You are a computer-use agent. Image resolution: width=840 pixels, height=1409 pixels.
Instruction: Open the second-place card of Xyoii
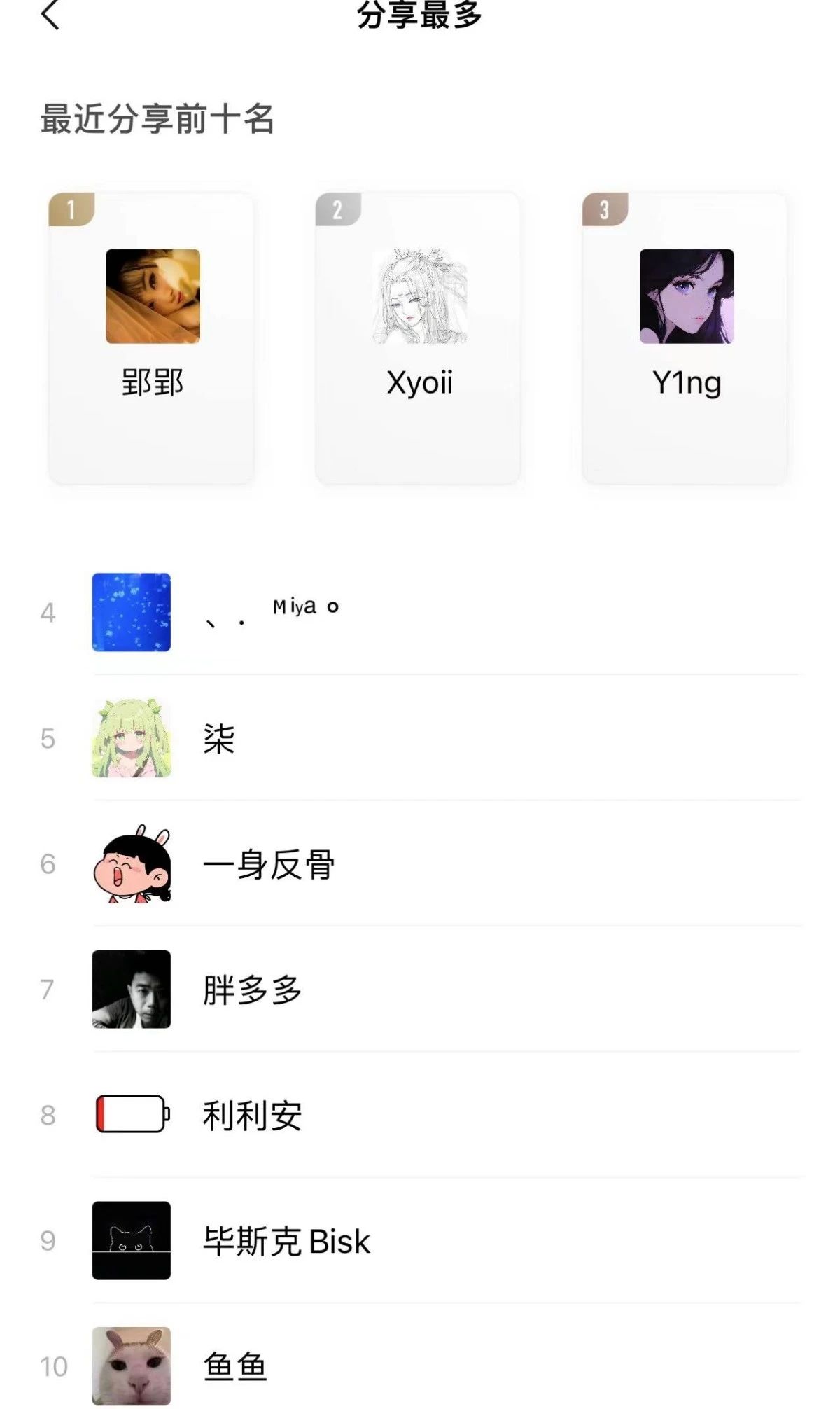(419, 338)
